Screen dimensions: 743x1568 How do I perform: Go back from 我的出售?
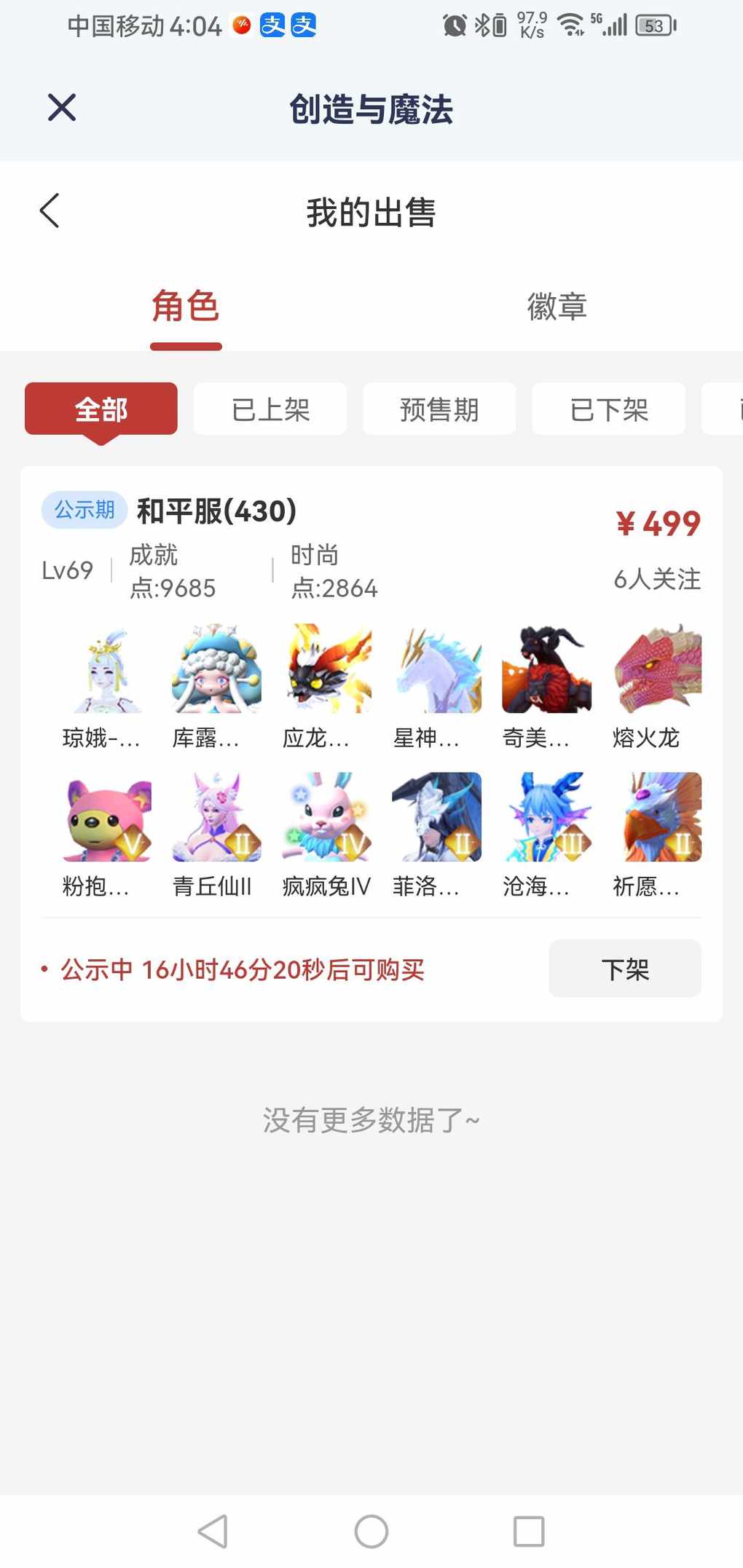click(50, 211)
